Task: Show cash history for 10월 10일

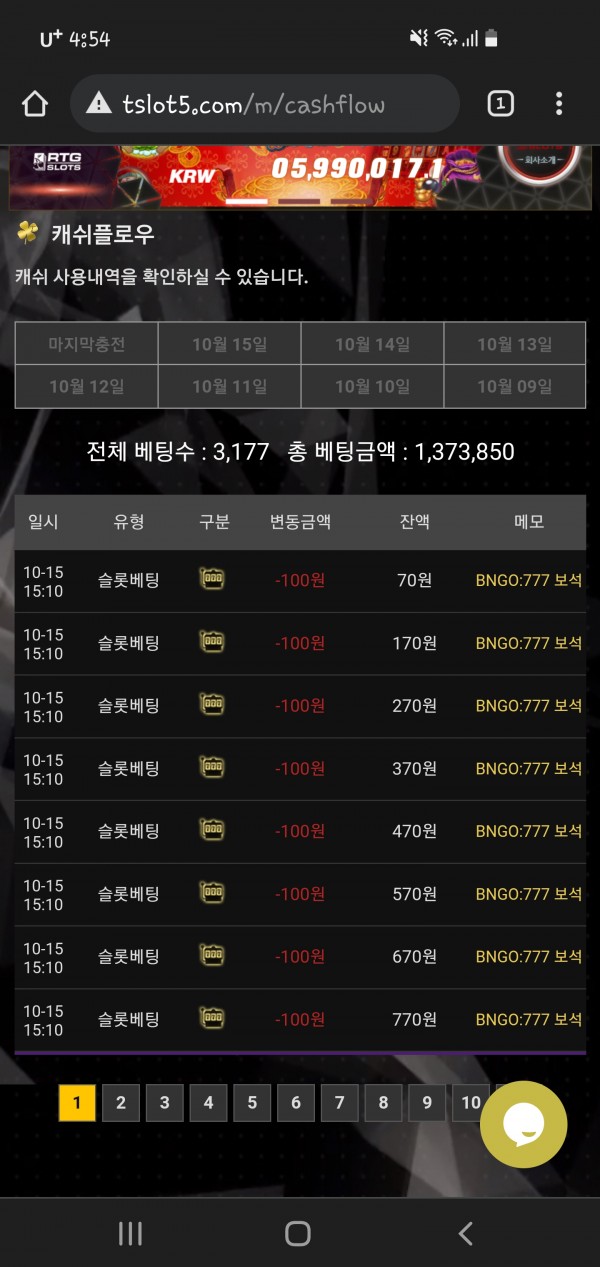Action: 372,386
